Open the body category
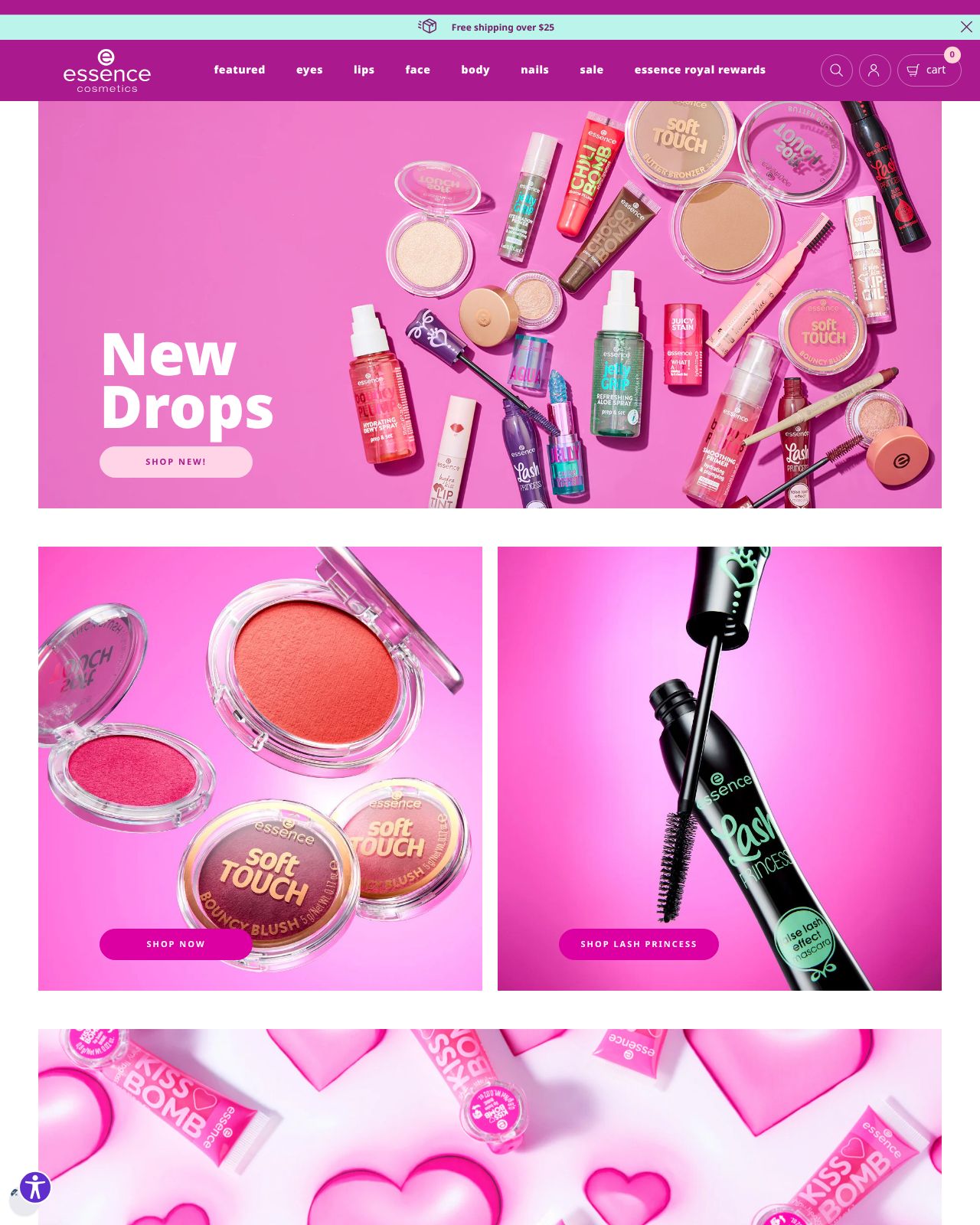This screenshot has width=980, height=1225. pos(475,70)
